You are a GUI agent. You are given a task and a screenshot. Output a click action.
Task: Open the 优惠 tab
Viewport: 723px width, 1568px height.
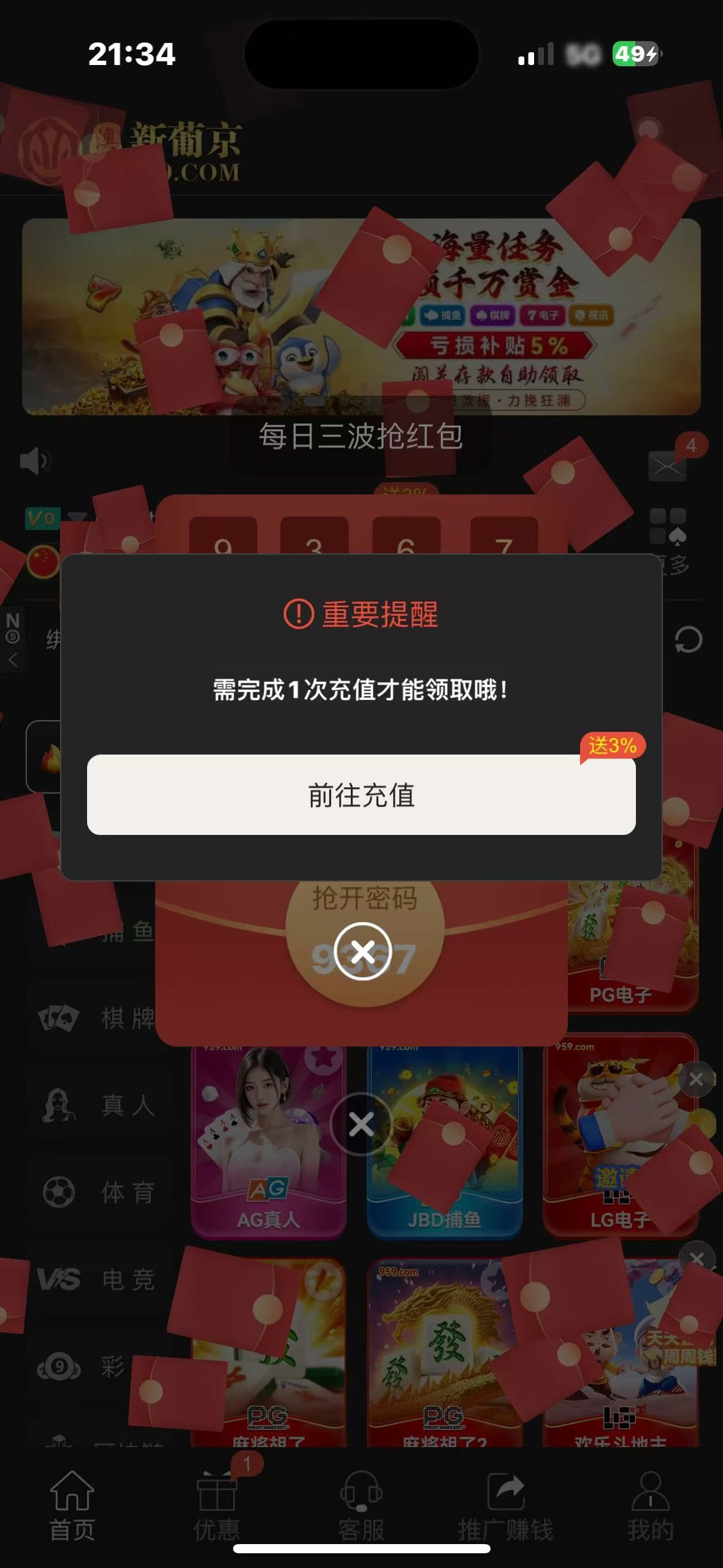pyautogui.click(x=216, y=1505)
